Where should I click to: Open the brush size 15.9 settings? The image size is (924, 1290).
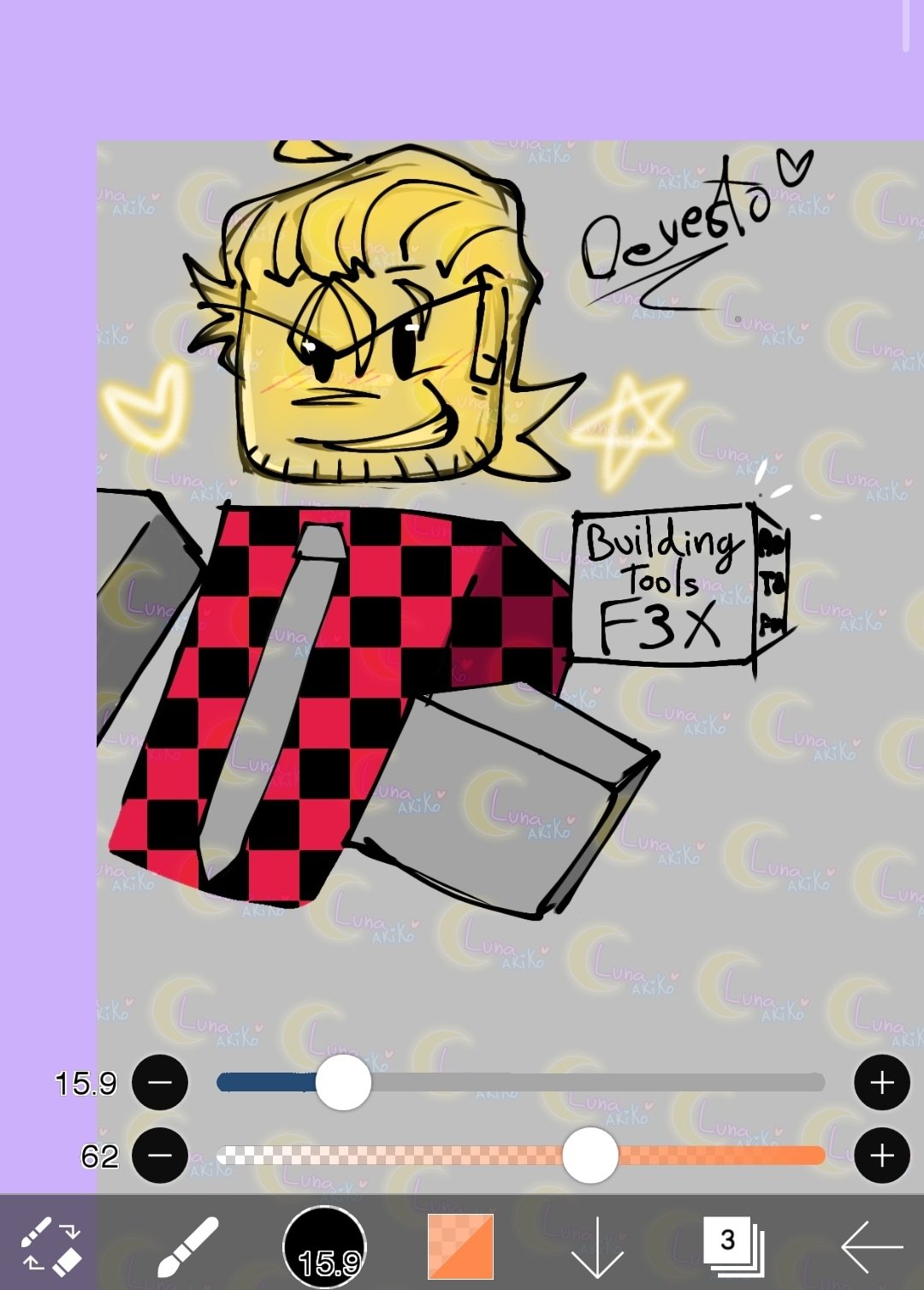(324, 1246)
